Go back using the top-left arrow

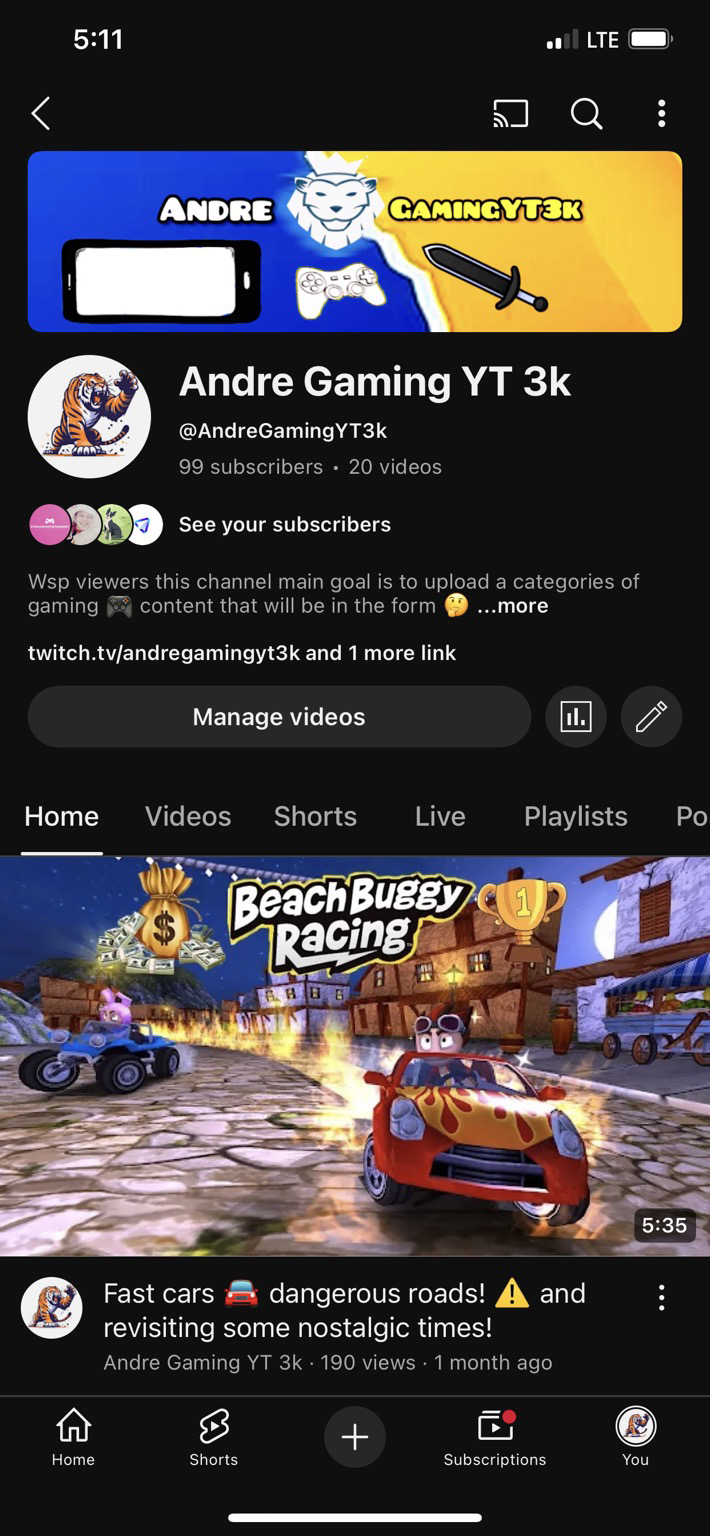pos(41,114)
